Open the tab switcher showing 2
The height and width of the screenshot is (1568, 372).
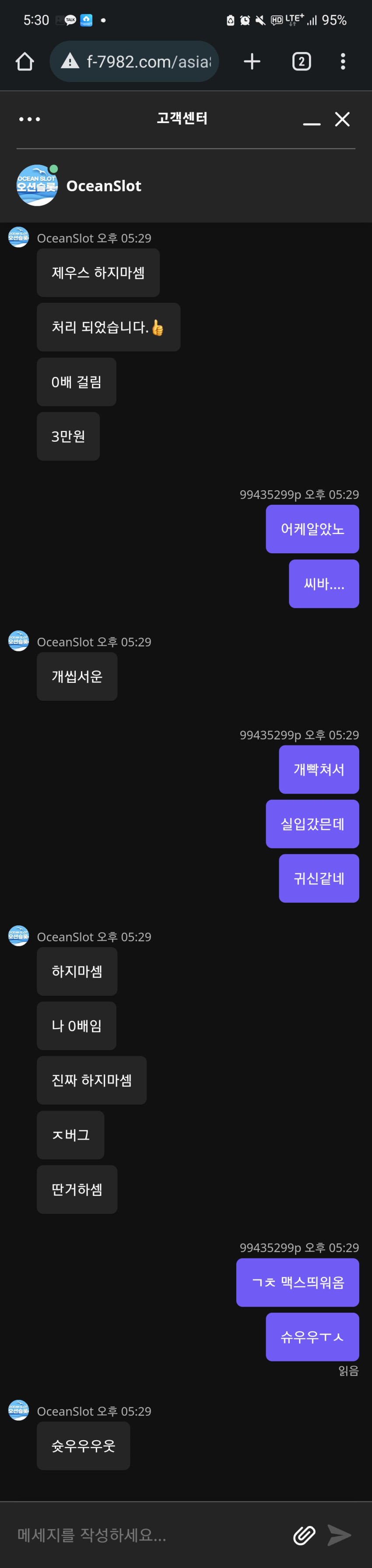(x=302, y=61)
